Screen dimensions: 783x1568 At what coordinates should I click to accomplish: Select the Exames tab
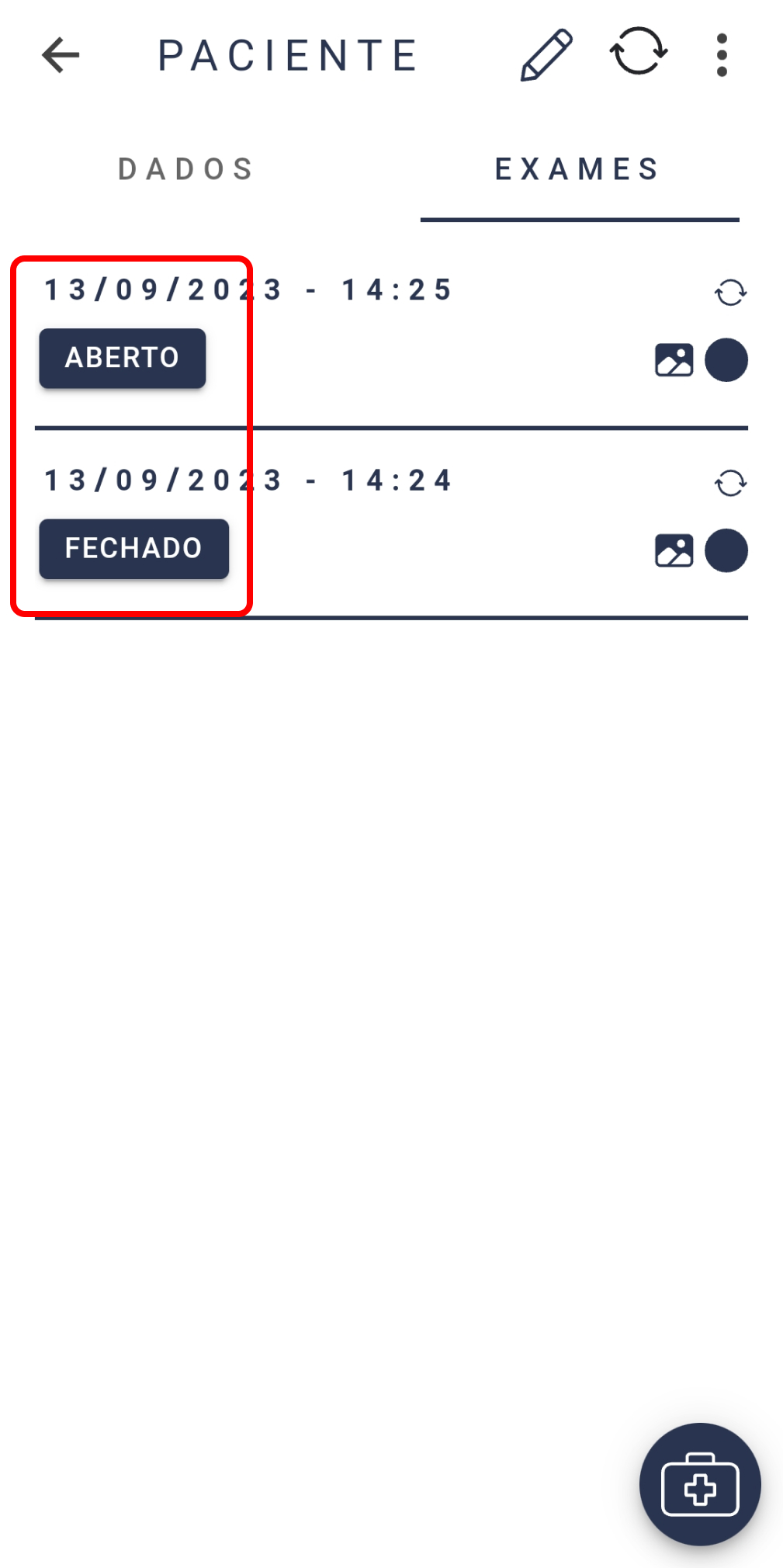(578, 169)
